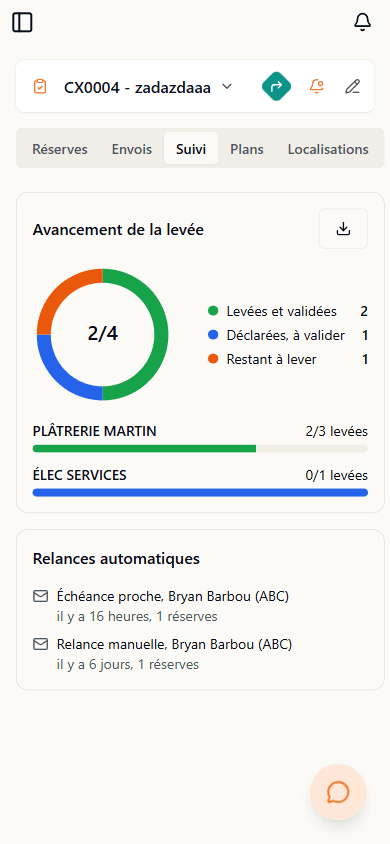Open the Localisations tab
This screenshot has height=844, width=390.
[x=328, y=149]
